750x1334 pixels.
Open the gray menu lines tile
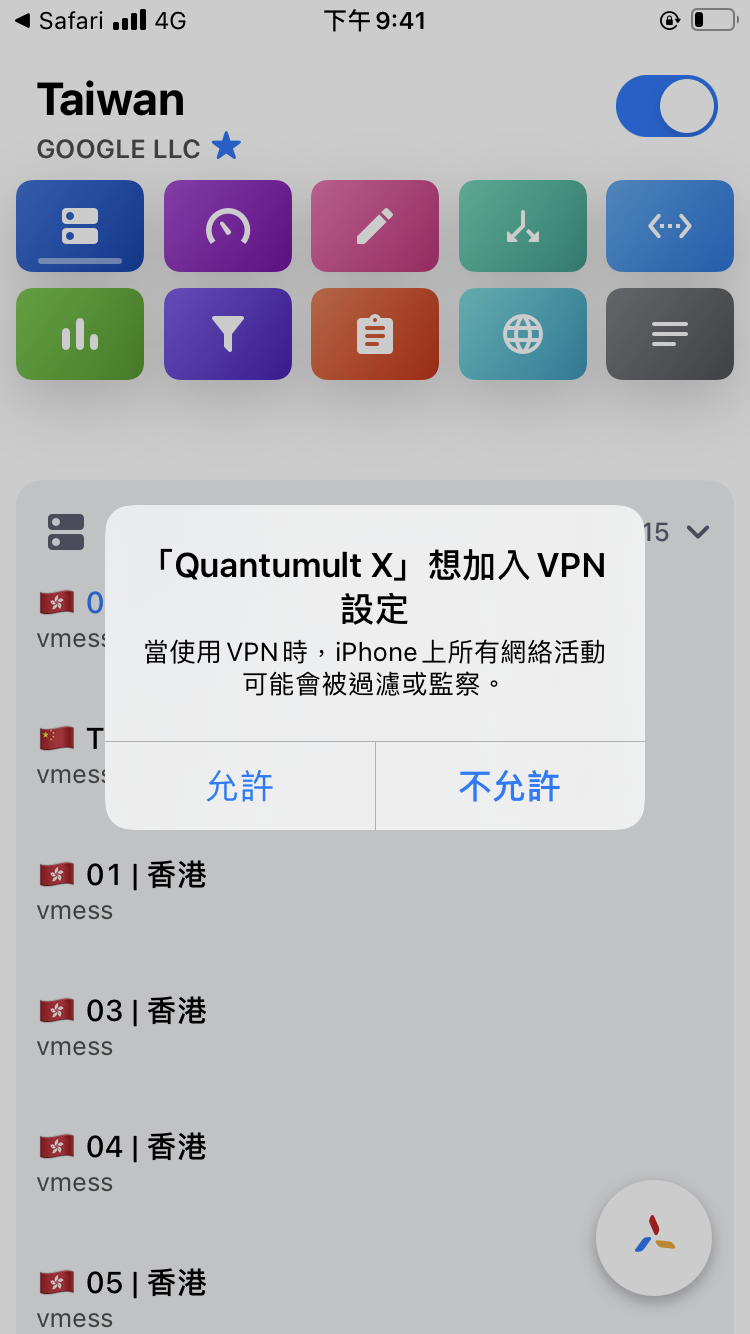tap(670, 334)
